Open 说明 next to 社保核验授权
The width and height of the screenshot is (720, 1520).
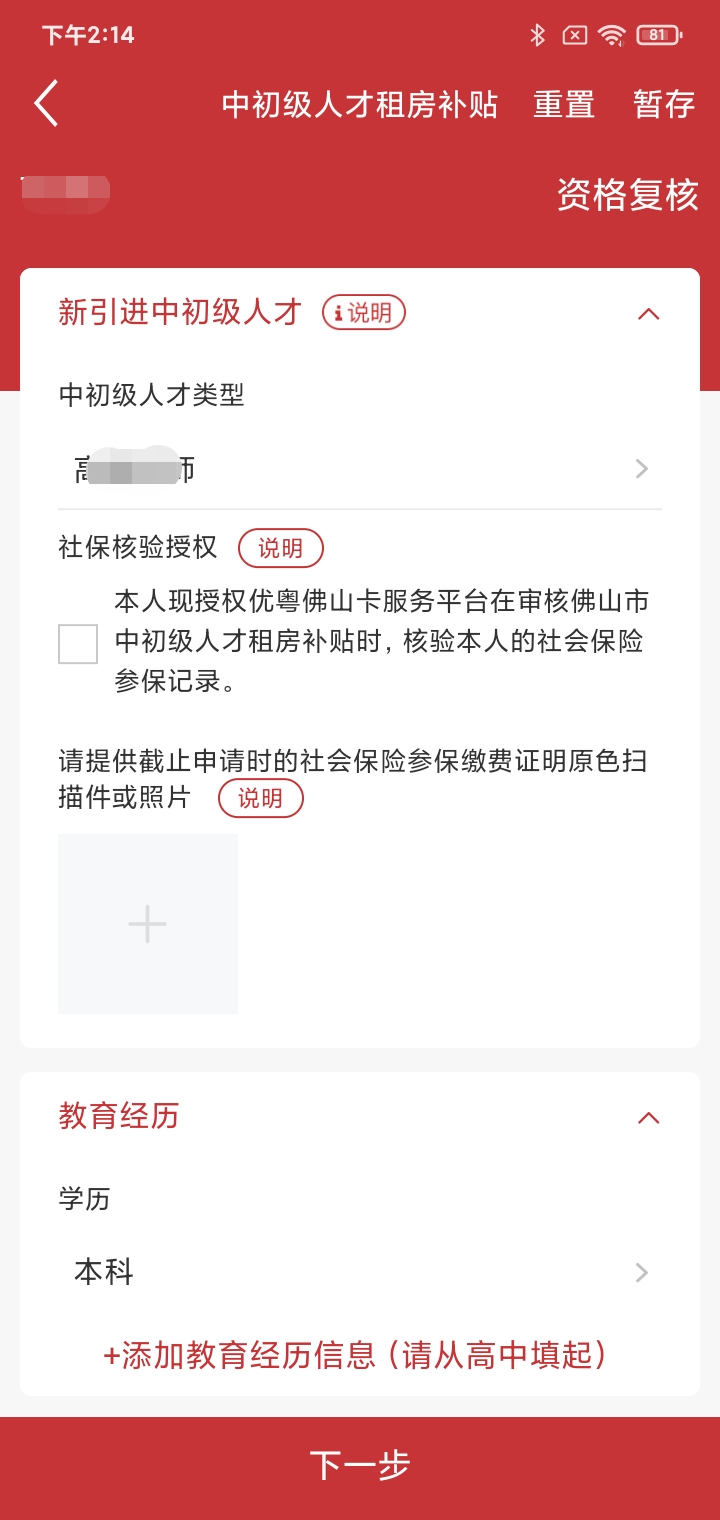pyautogui.click(x=281, y=548)
